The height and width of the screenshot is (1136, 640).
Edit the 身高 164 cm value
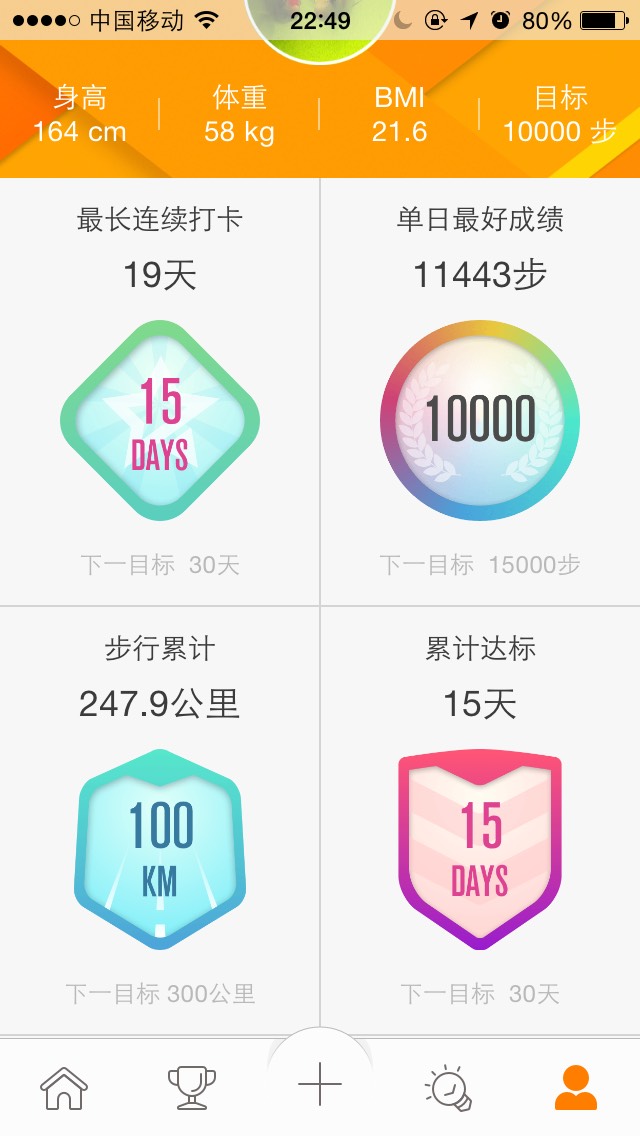click(x=80, y=115)
